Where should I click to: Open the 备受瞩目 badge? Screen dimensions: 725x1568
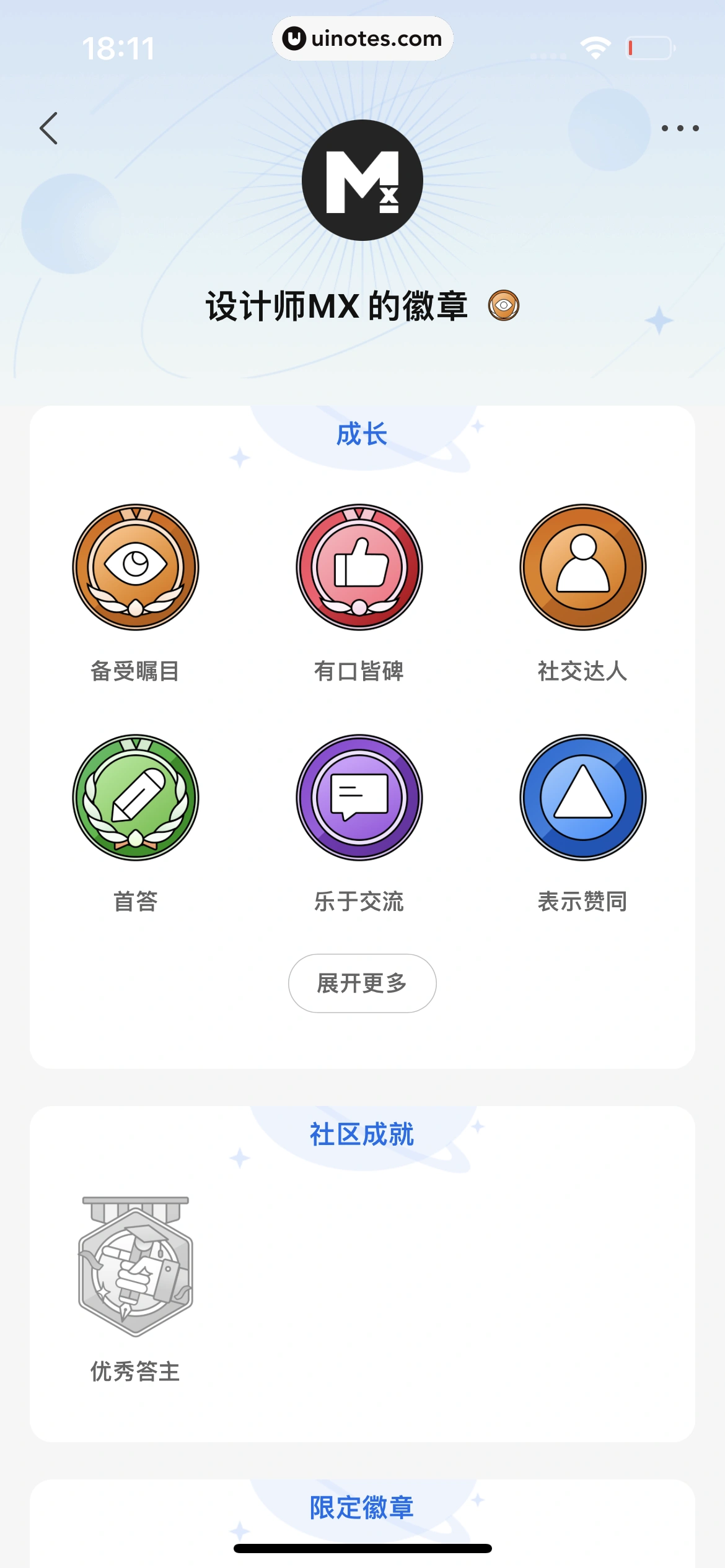pyautogui.click(x=136, y=567)
